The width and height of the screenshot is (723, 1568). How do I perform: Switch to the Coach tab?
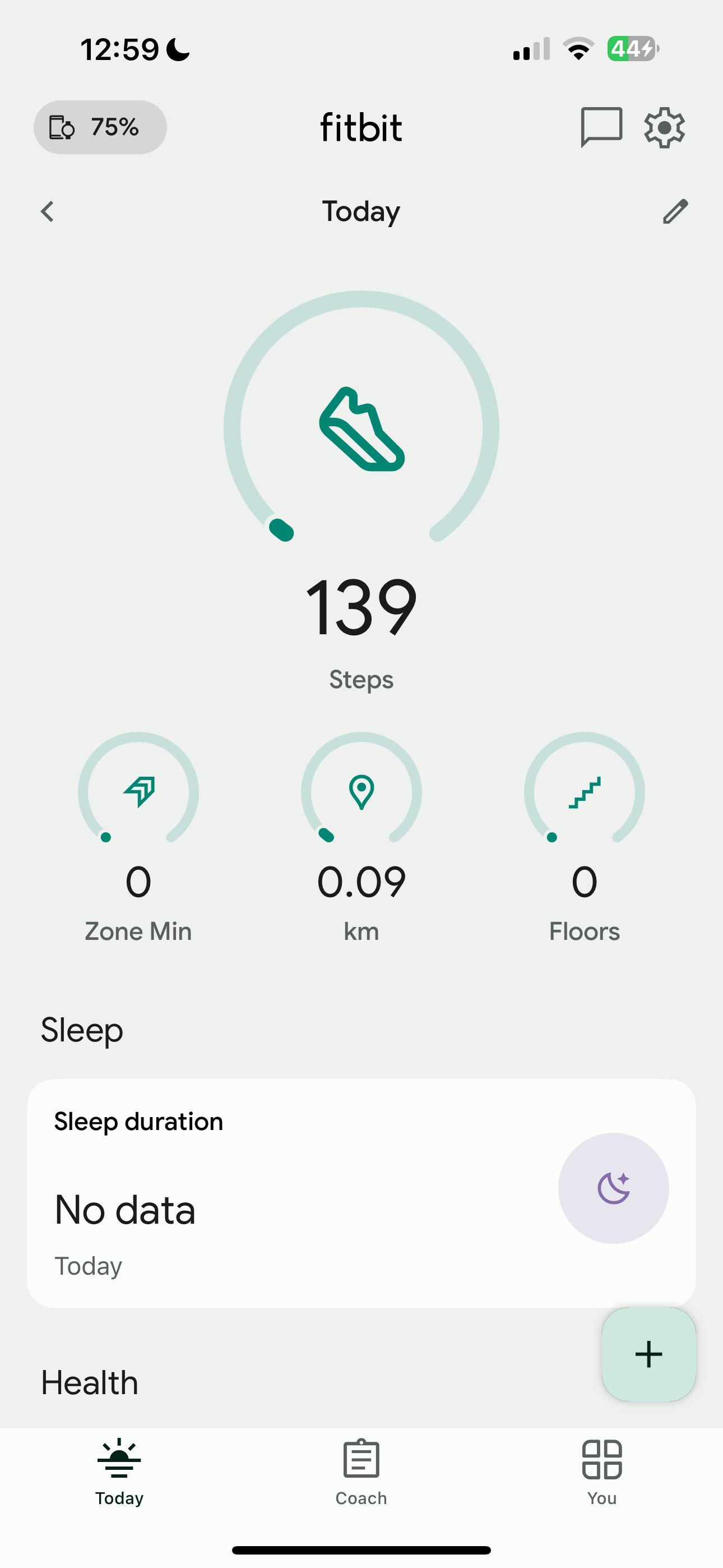pyautogui.click(x=361, y=1471)
